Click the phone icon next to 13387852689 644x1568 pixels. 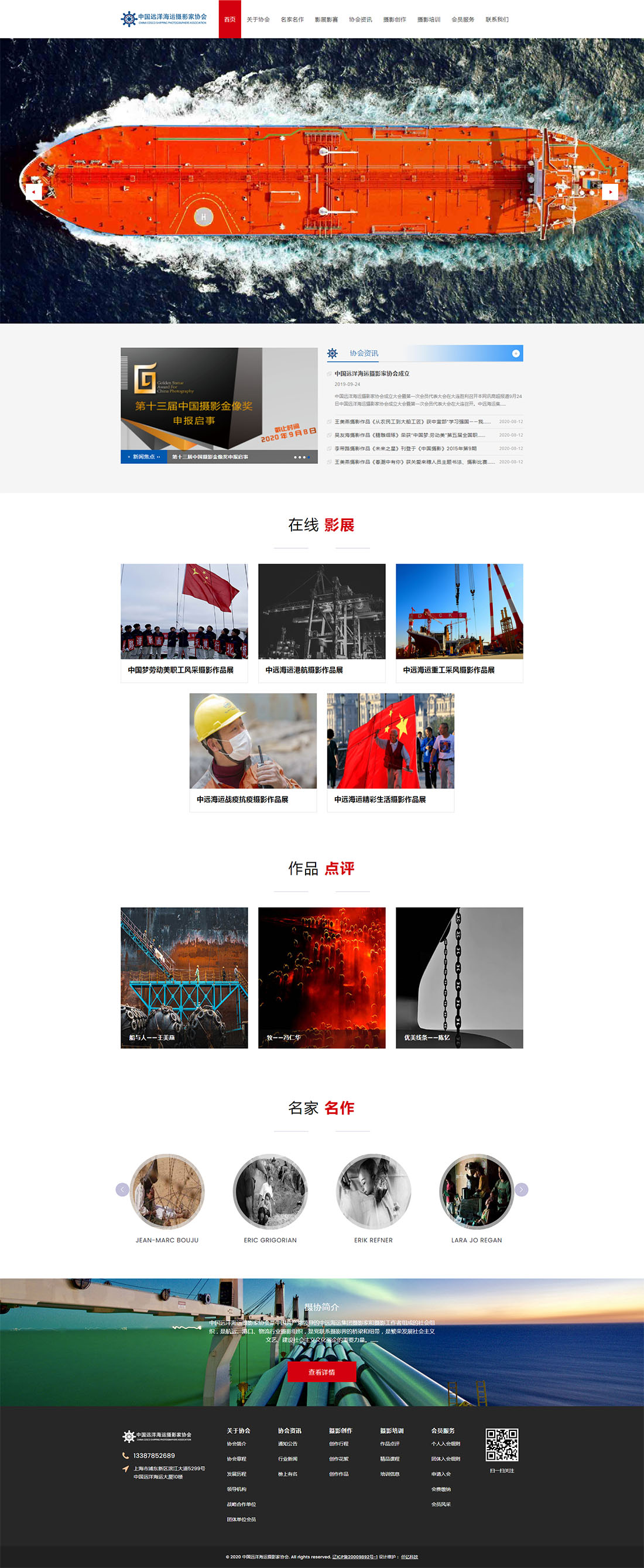tap(126, 1456)
